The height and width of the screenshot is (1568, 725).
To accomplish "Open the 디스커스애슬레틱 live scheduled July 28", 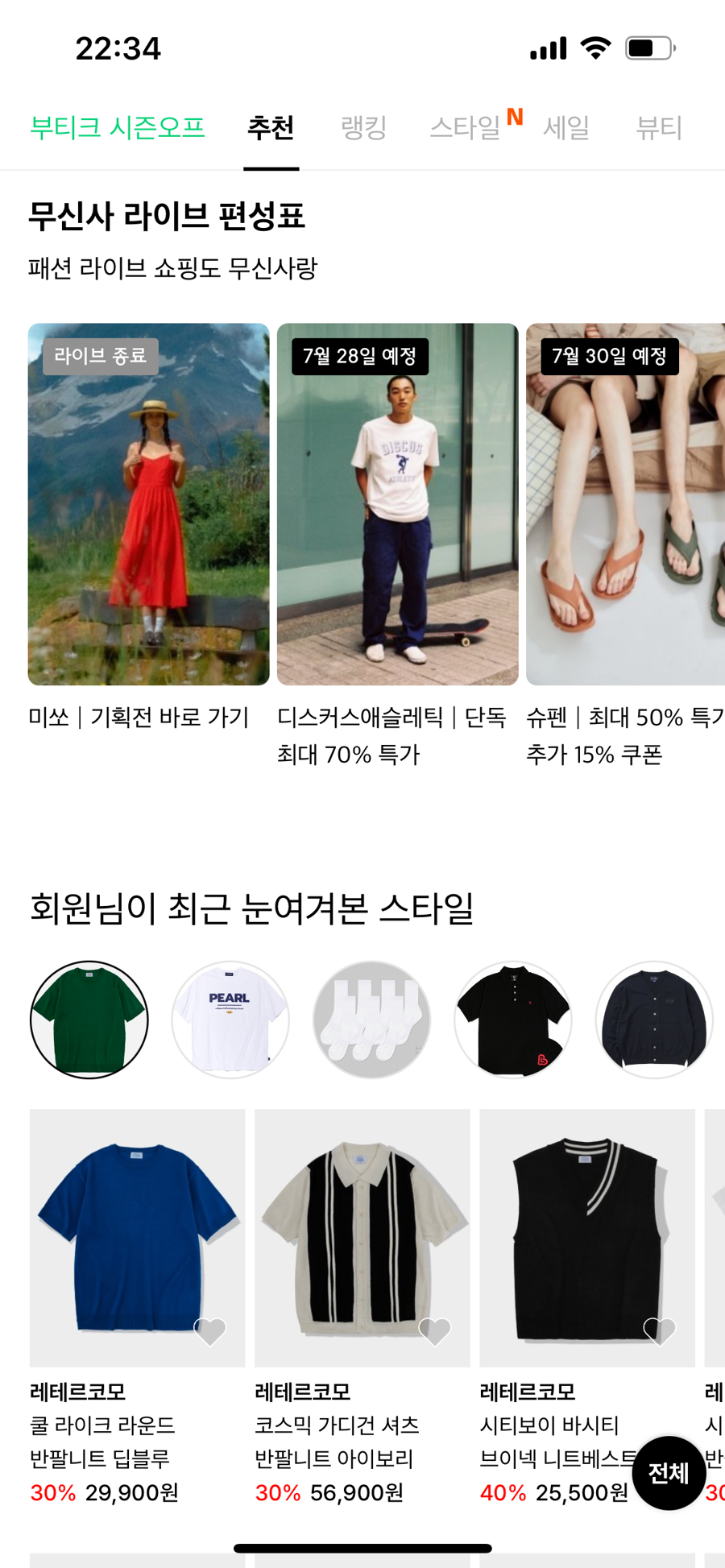I will click(397, 504).
